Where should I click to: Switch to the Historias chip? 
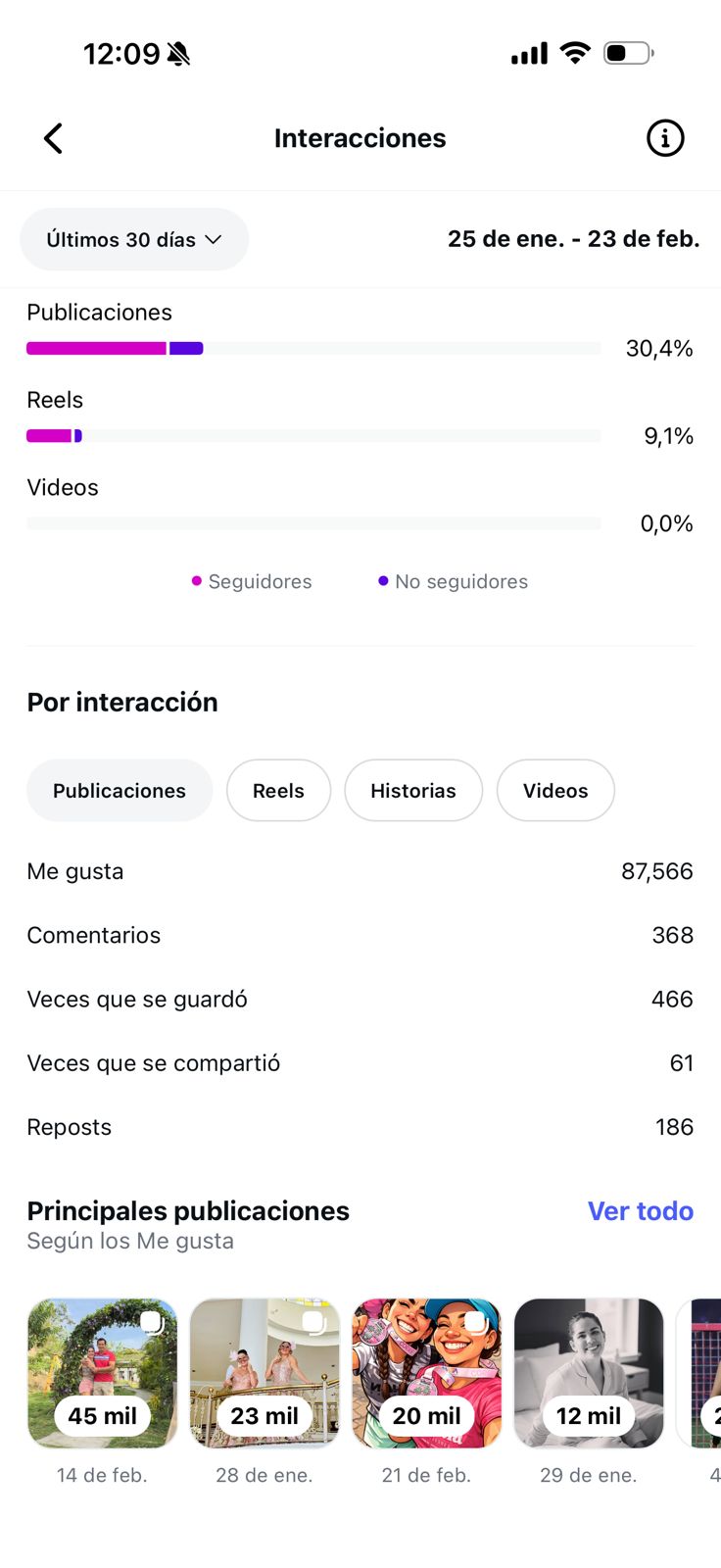click(413, 791)
